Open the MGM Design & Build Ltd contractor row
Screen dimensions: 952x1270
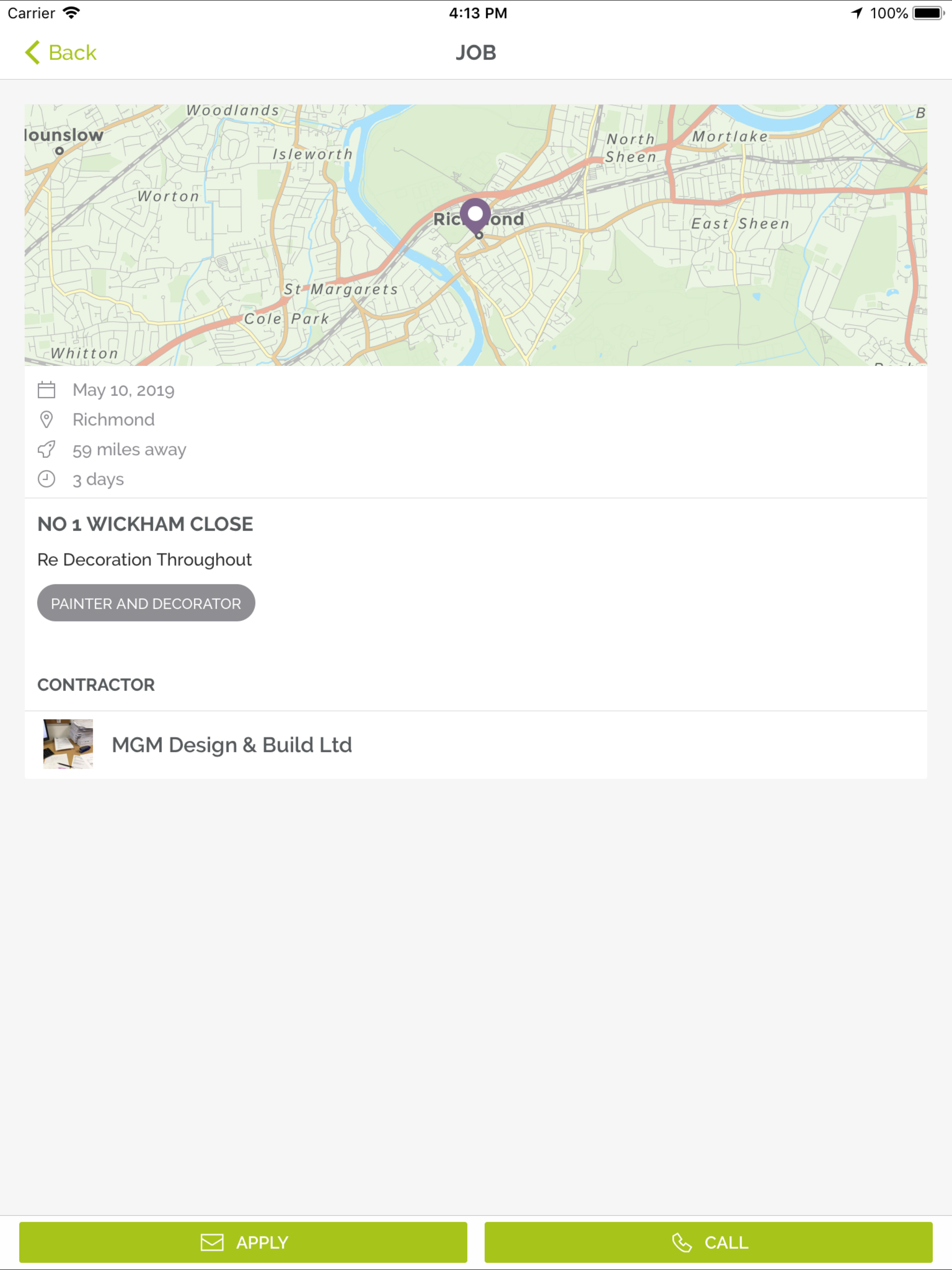click(232, 745)
